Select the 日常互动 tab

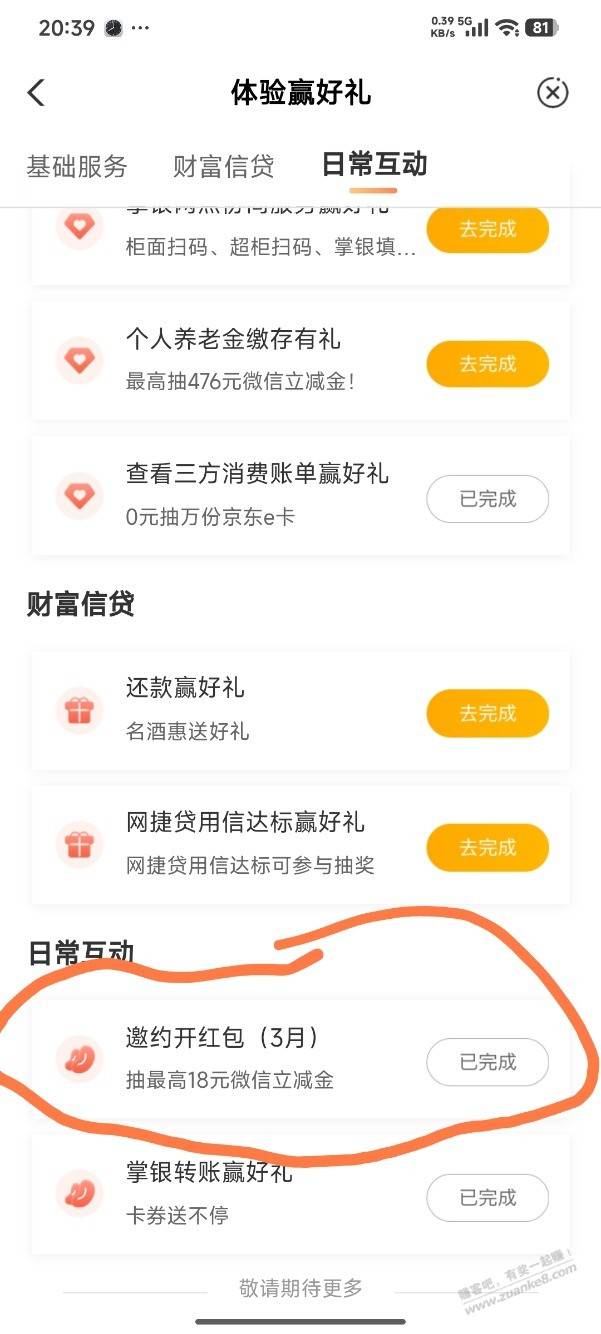coord(374,165)
